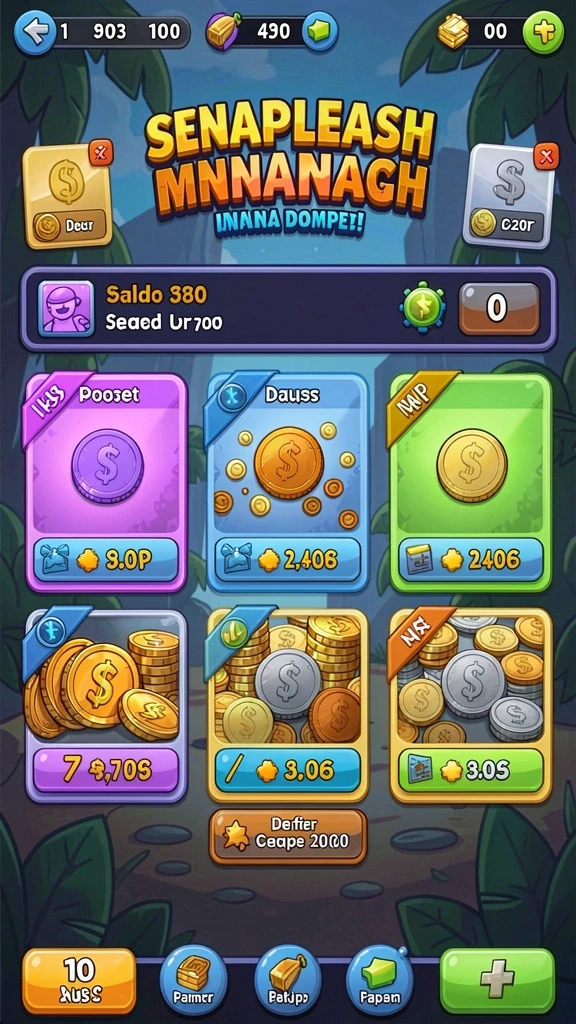Choose the green MP coin pack
Viewport: 576px width, 1024px height.
pos(470,482)
